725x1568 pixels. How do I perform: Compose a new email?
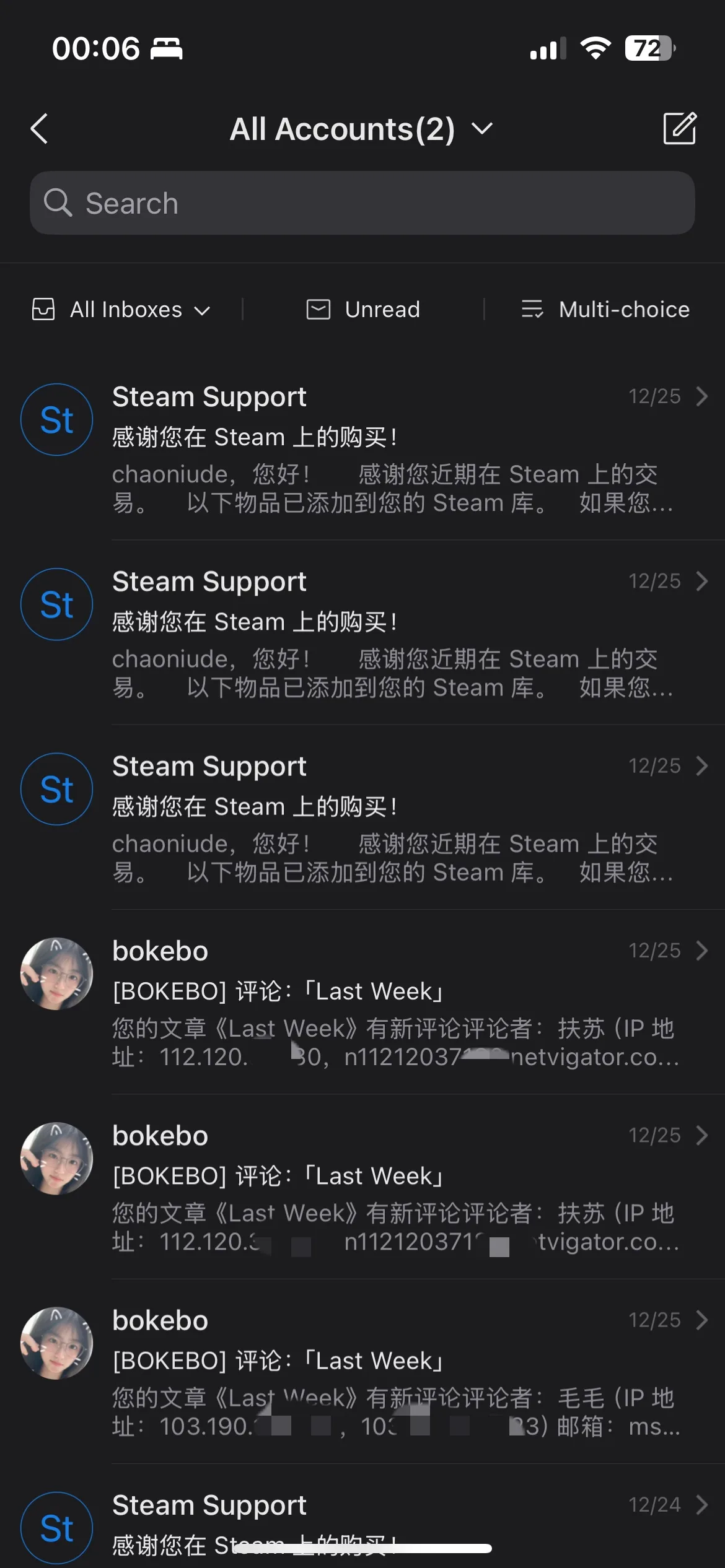point(679,129)
